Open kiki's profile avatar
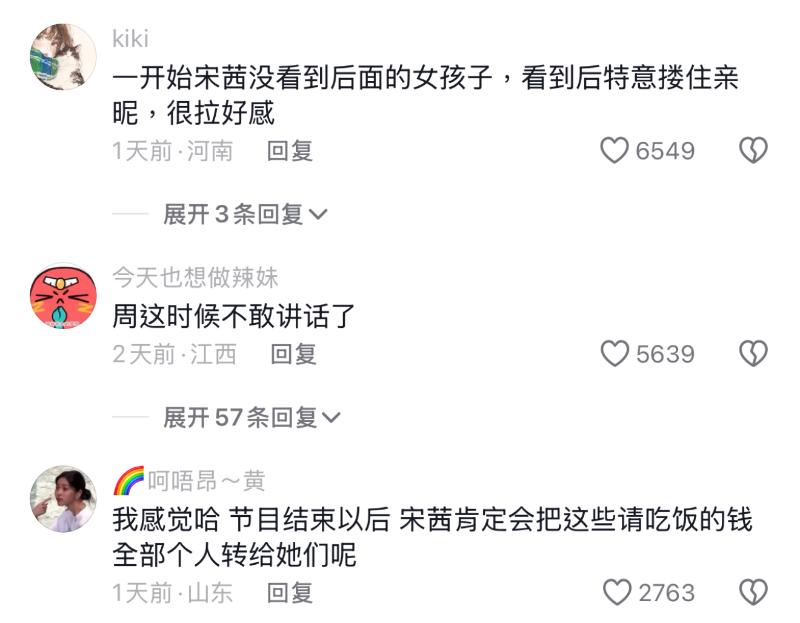 63,57
